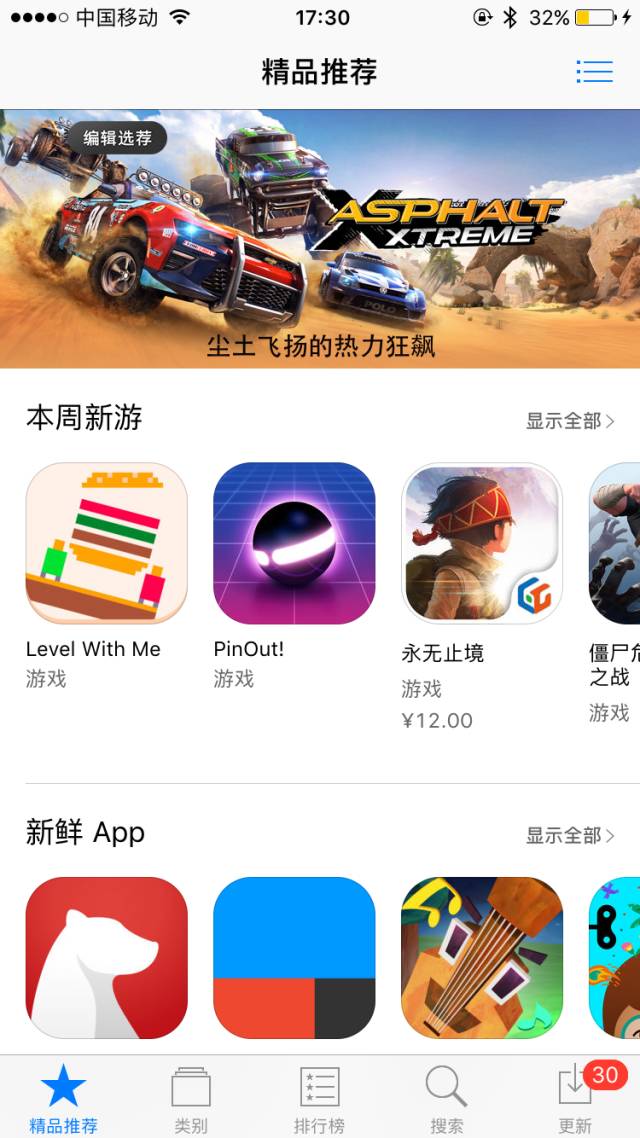The width and height of the screenshot is (640, 1138).
Task: Select the 精品推荐 tab
Action: point(64,1098)
